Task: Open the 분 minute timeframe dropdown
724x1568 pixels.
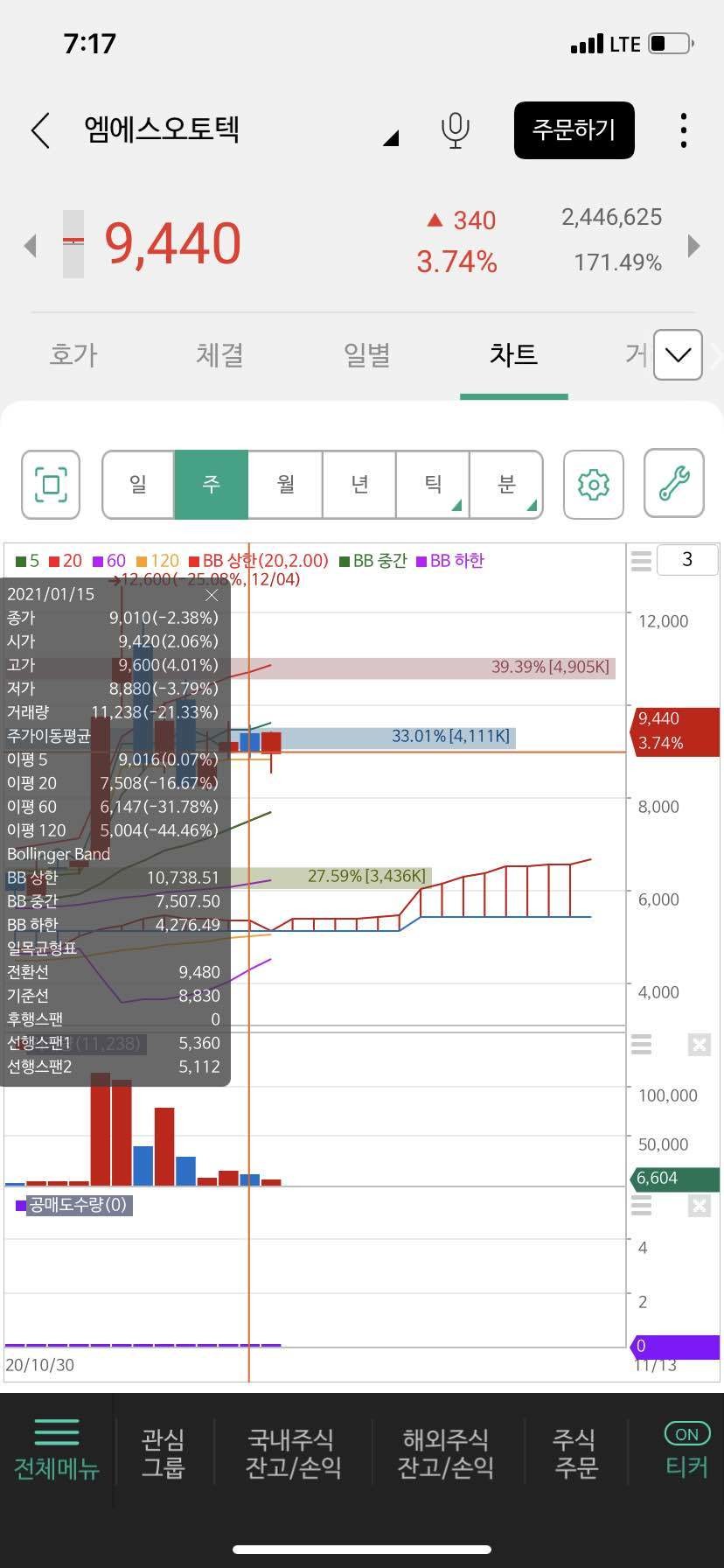Action: [x=507, y=485]
